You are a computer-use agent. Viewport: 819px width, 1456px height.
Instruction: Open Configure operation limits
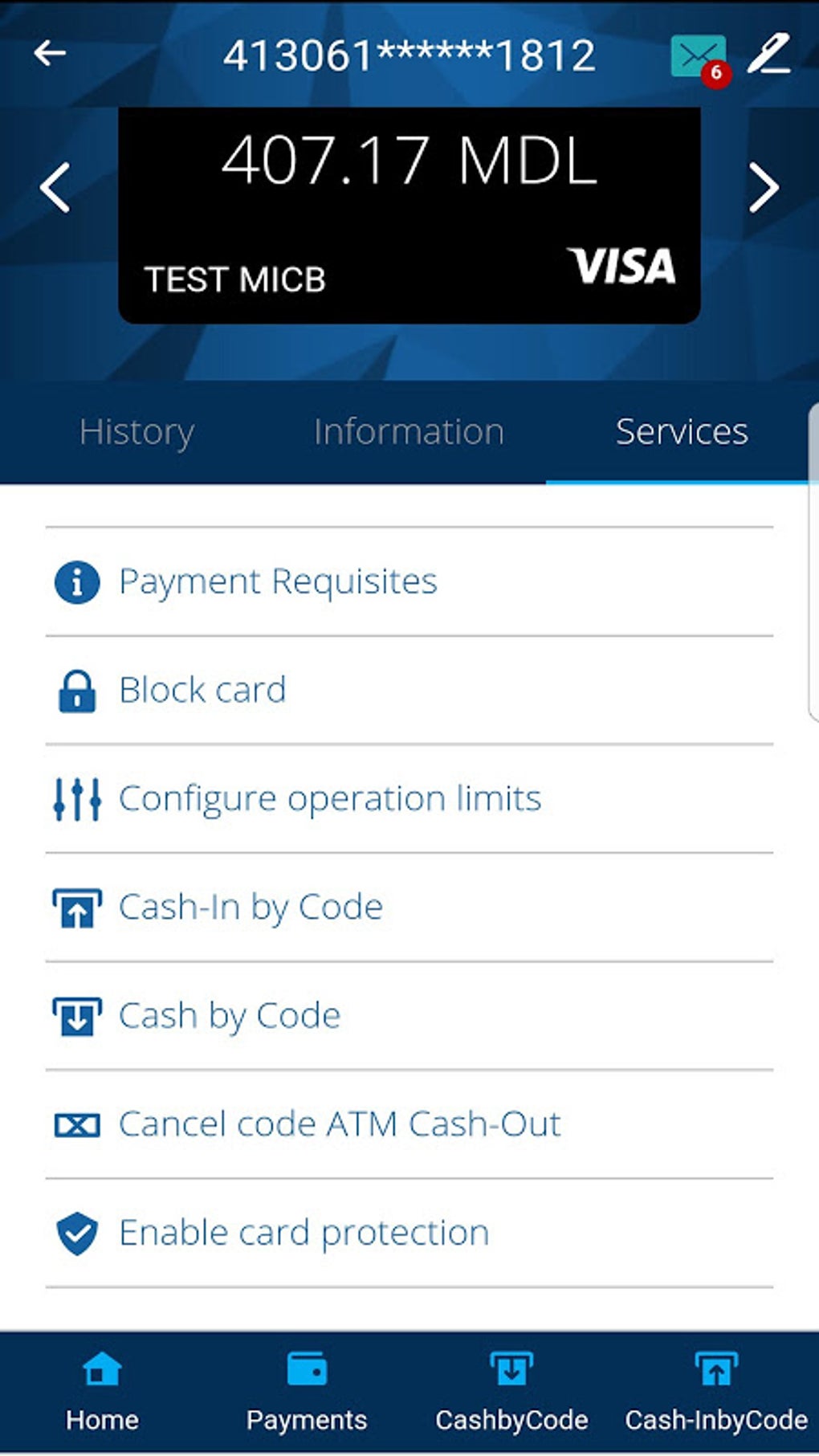[x=329, y=798]
